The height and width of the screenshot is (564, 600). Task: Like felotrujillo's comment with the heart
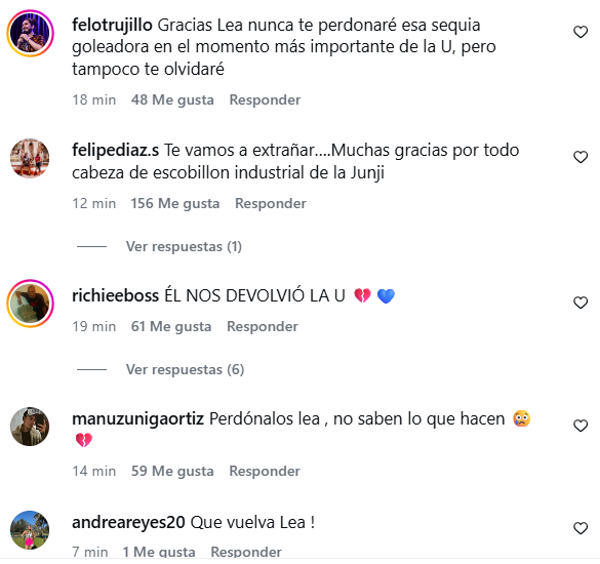580,32
